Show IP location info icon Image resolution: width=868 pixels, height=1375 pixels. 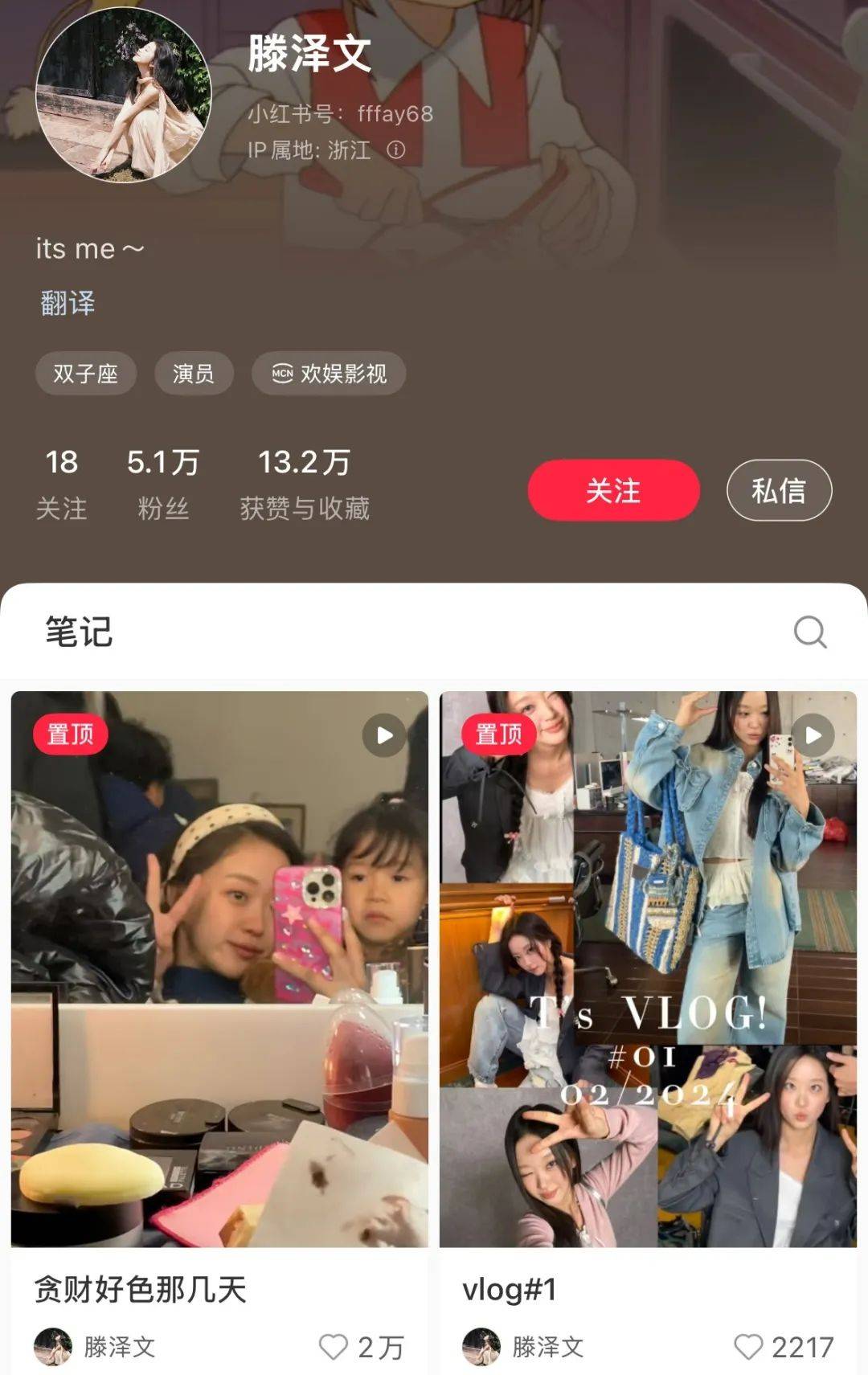(396, 150)
